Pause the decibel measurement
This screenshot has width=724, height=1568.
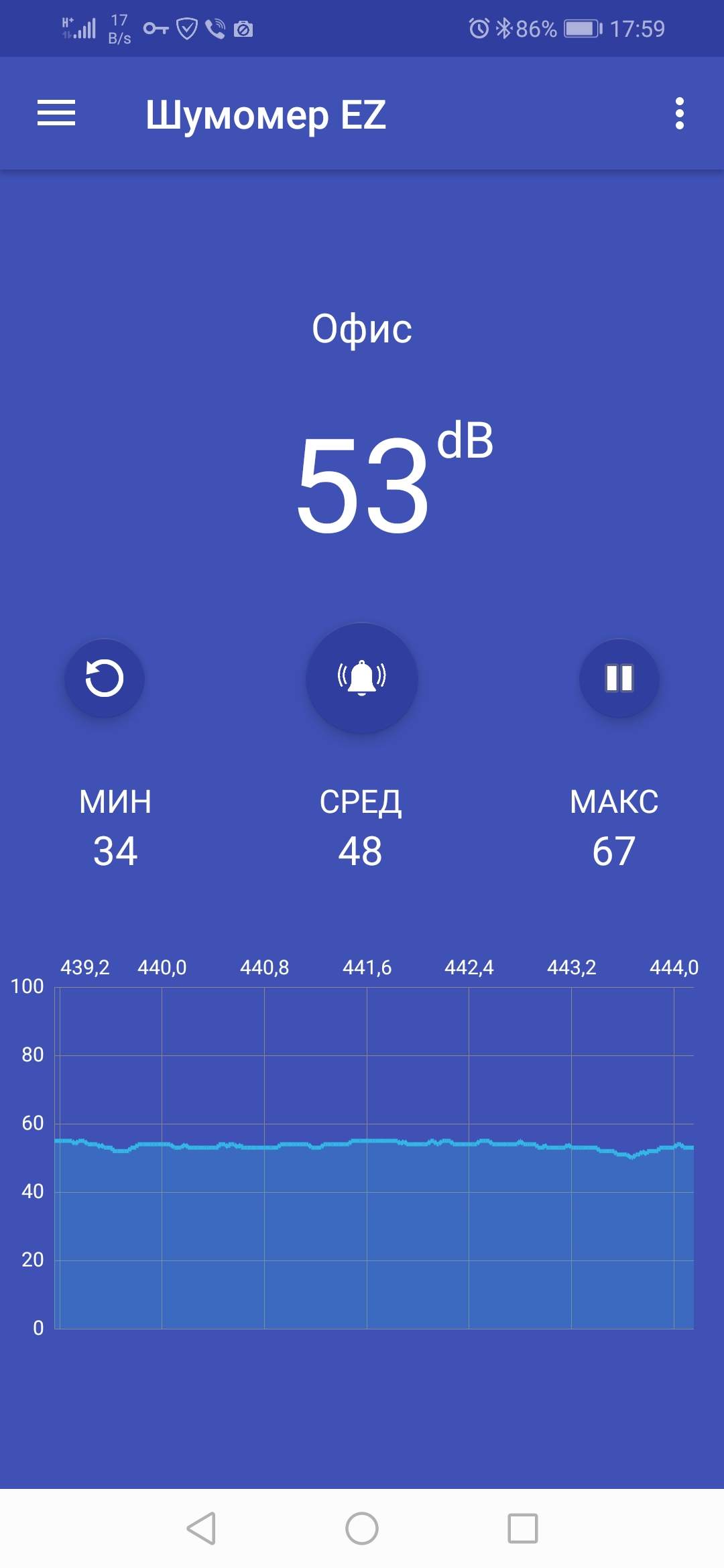[619, 678]
